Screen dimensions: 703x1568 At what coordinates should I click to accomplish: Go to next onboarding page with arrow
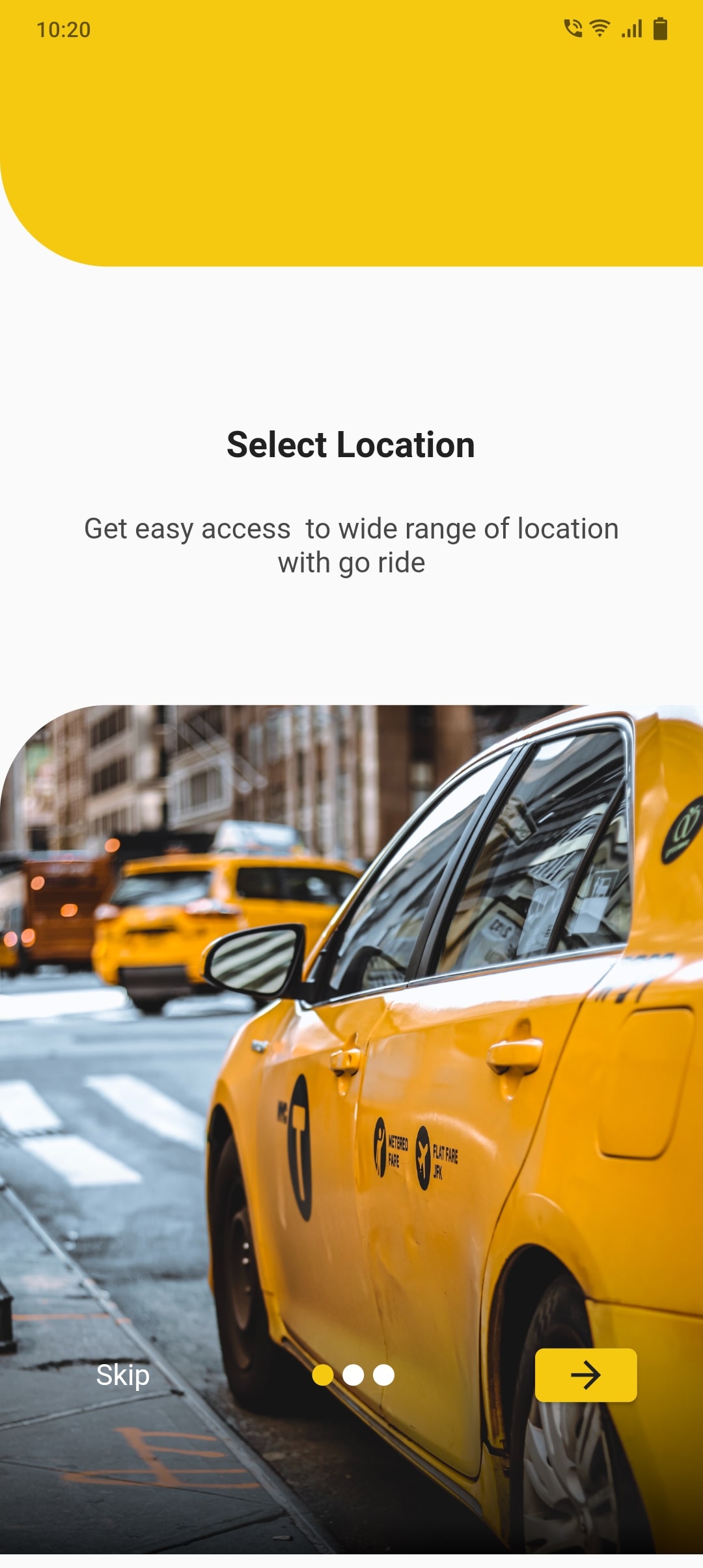(585, 1375)
